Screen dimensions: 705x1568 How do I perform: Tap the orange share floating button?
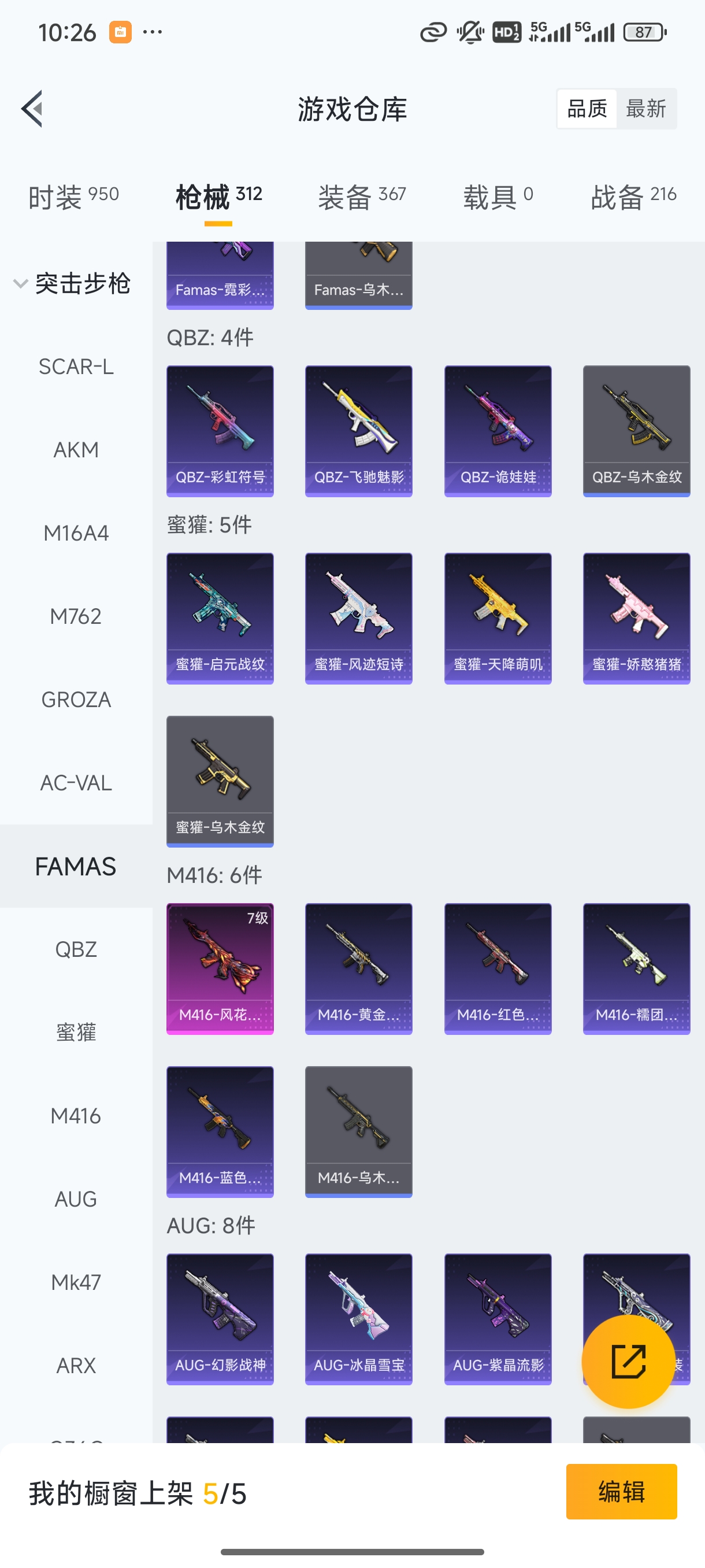(x=628, y=1361)
